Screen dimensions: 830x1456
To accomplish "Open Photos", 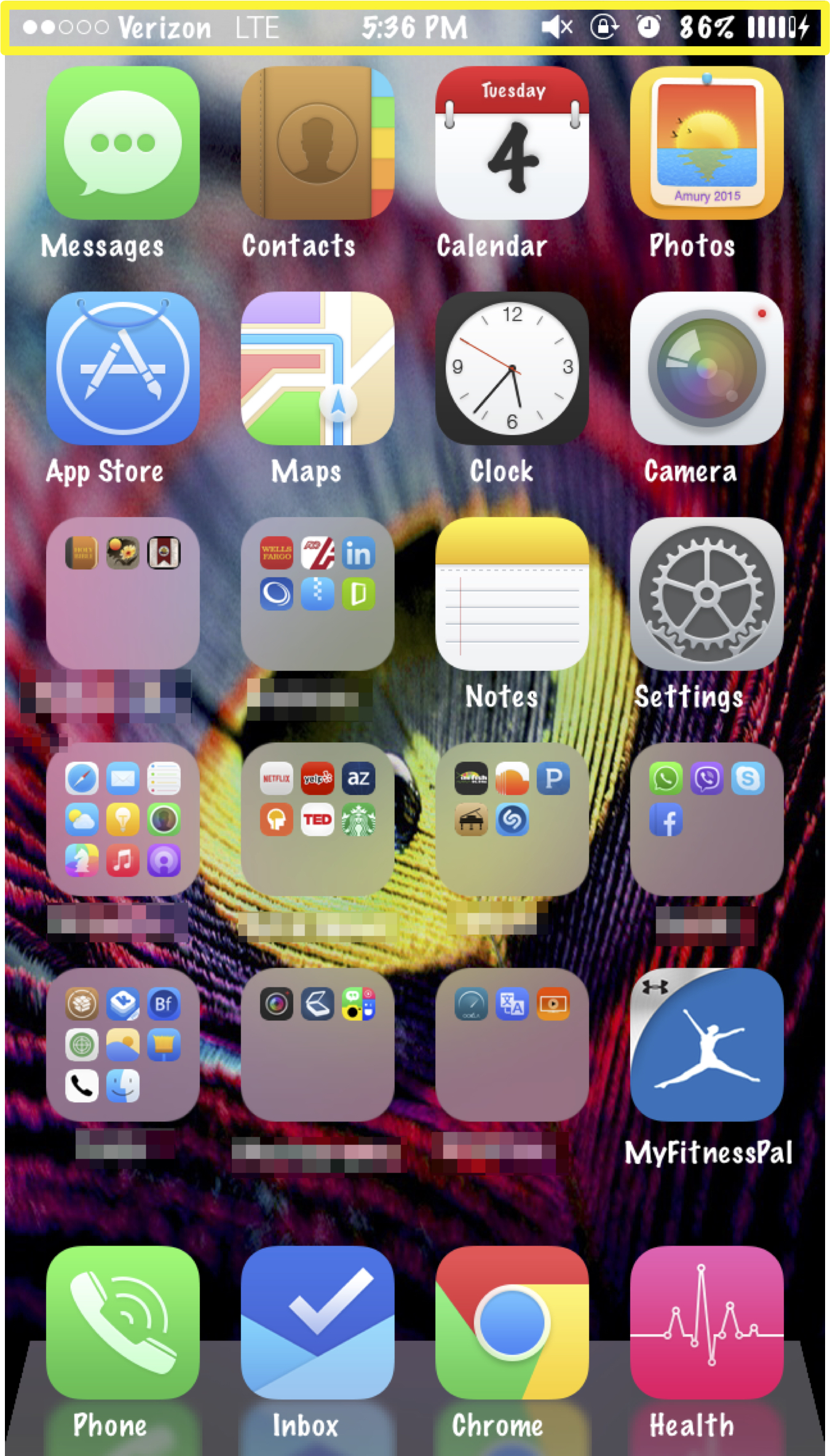I will point(707,143).
